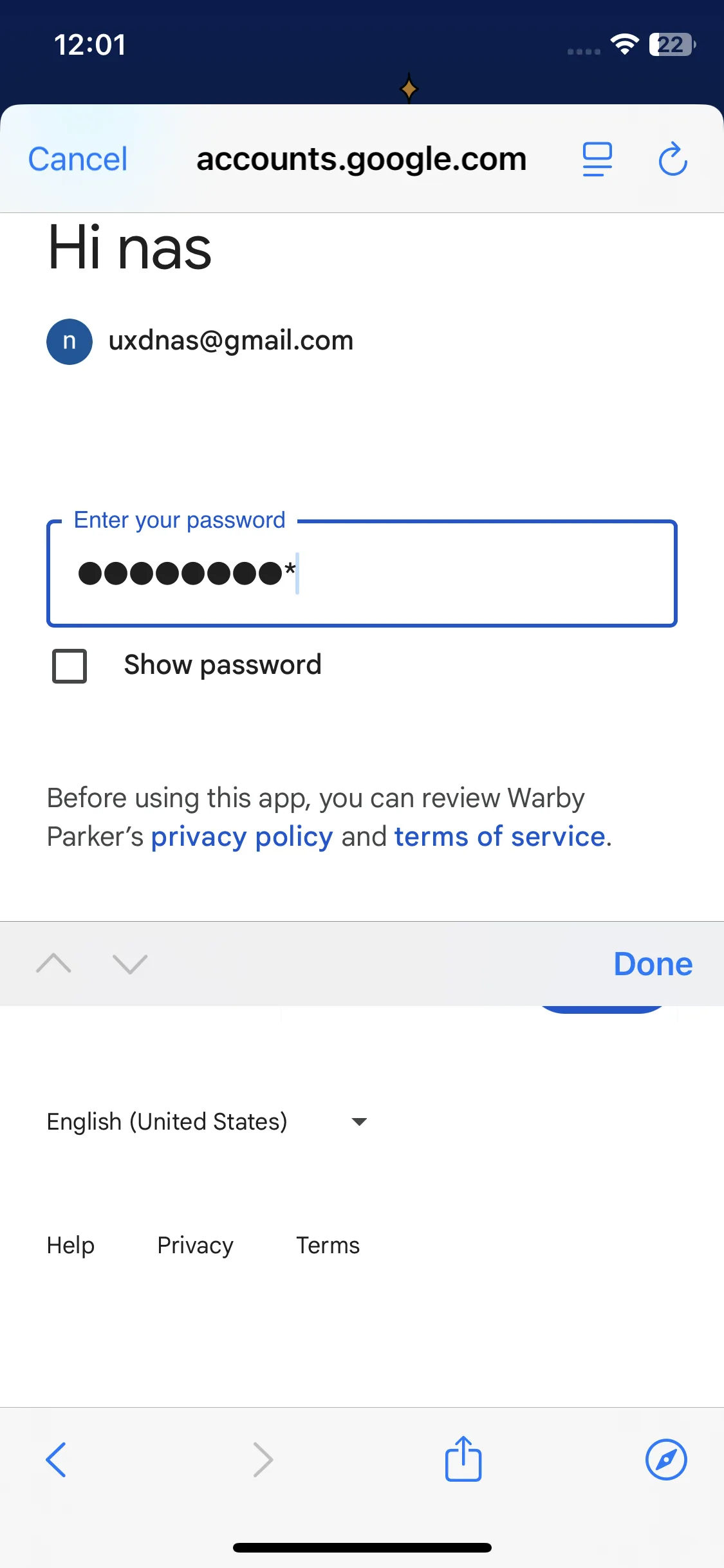Focus the Enter your password field
The width and height of the screenshot is (724, 1568).
click(362, 573)
